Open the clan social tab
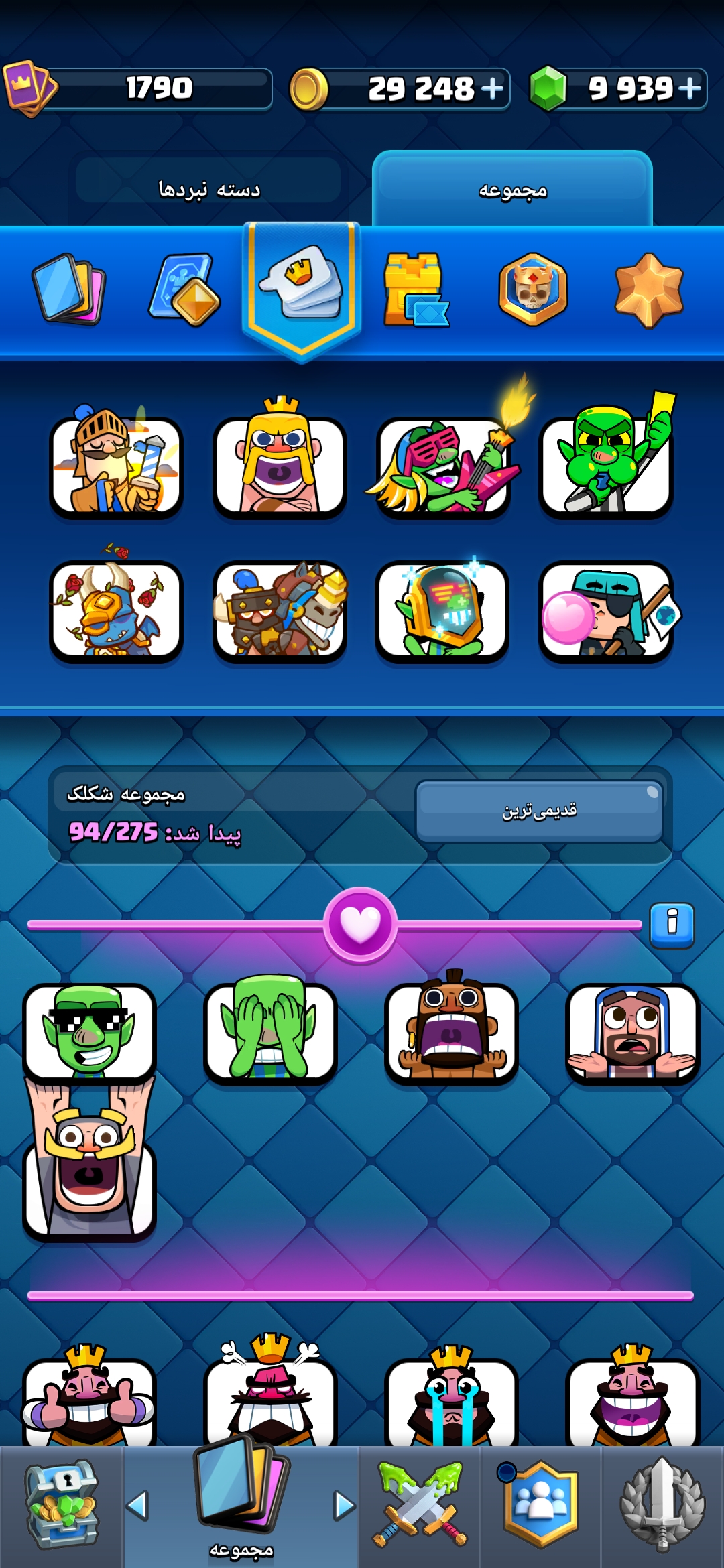 tap(540, 1505)
